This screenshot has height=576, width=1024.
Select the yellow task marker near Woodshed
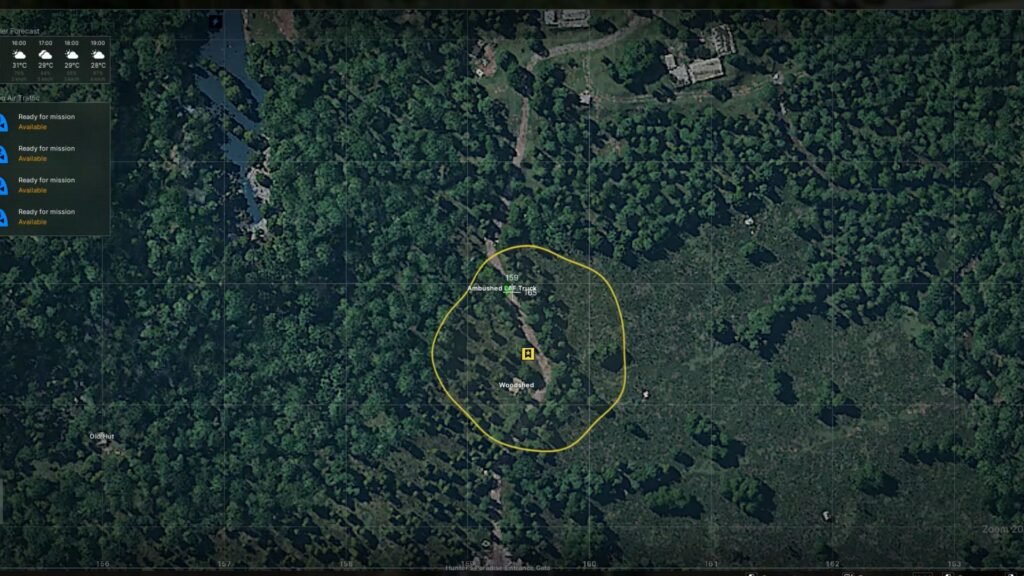coord(528,353)
